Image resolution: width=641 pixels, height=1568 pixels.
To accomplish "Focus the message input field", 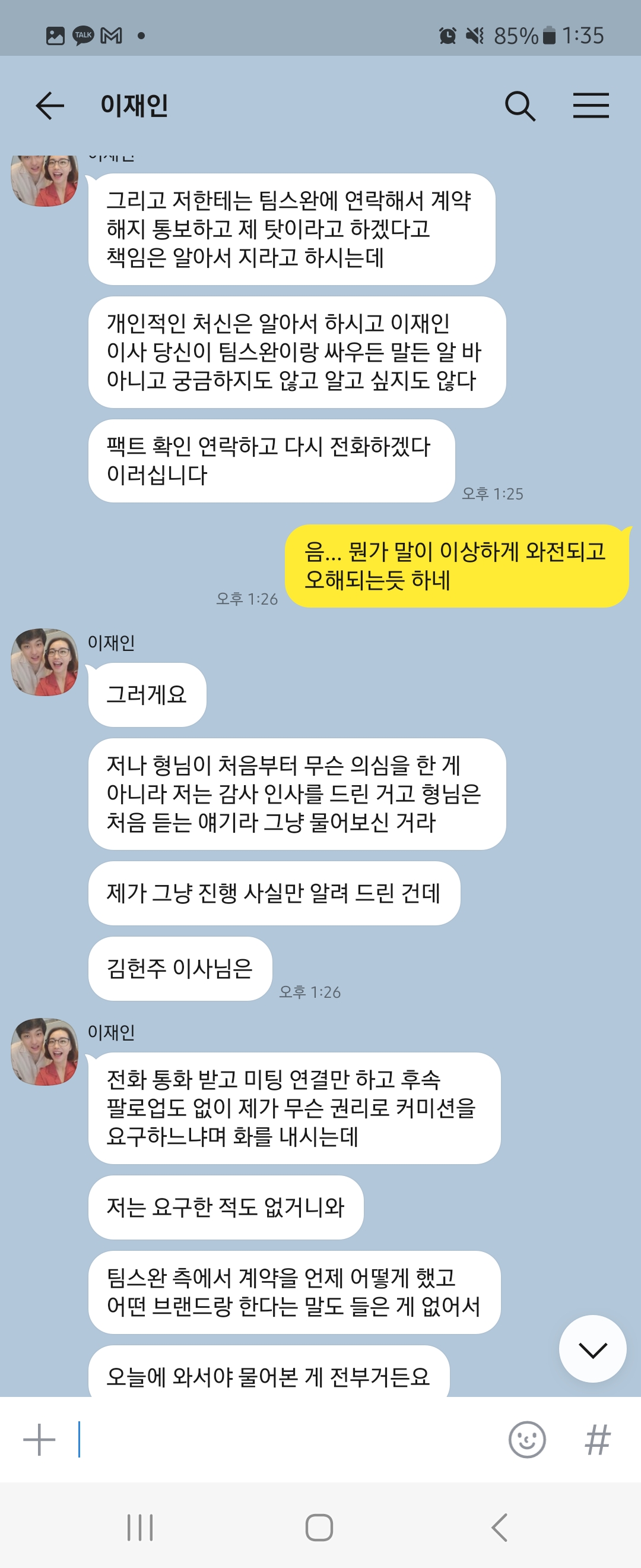I will tap(286, 1440).
